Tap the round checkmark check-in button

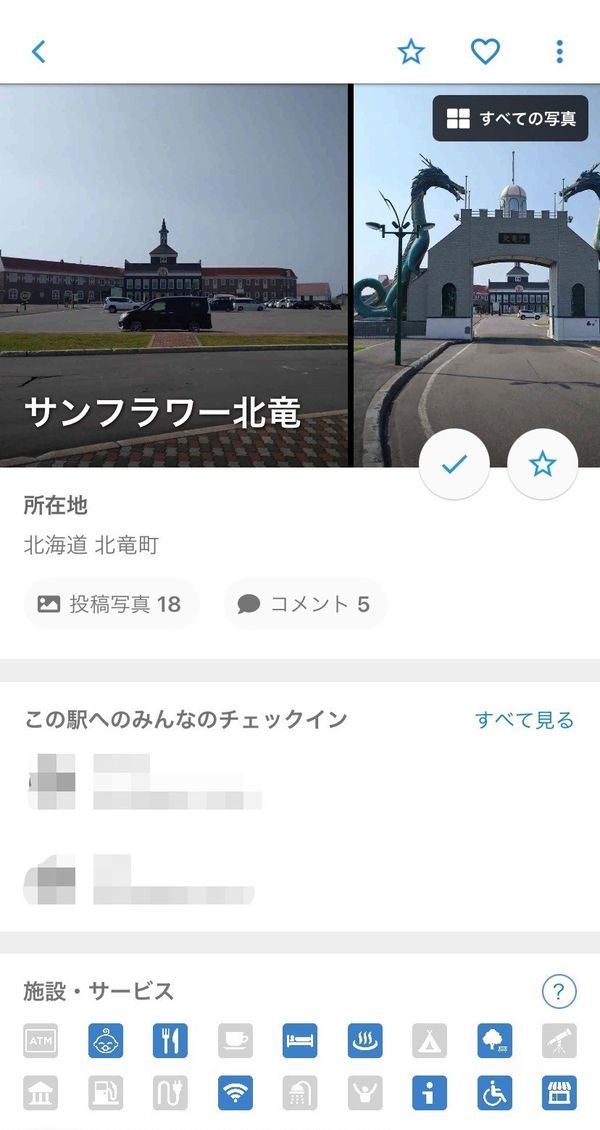click(455, 464)
